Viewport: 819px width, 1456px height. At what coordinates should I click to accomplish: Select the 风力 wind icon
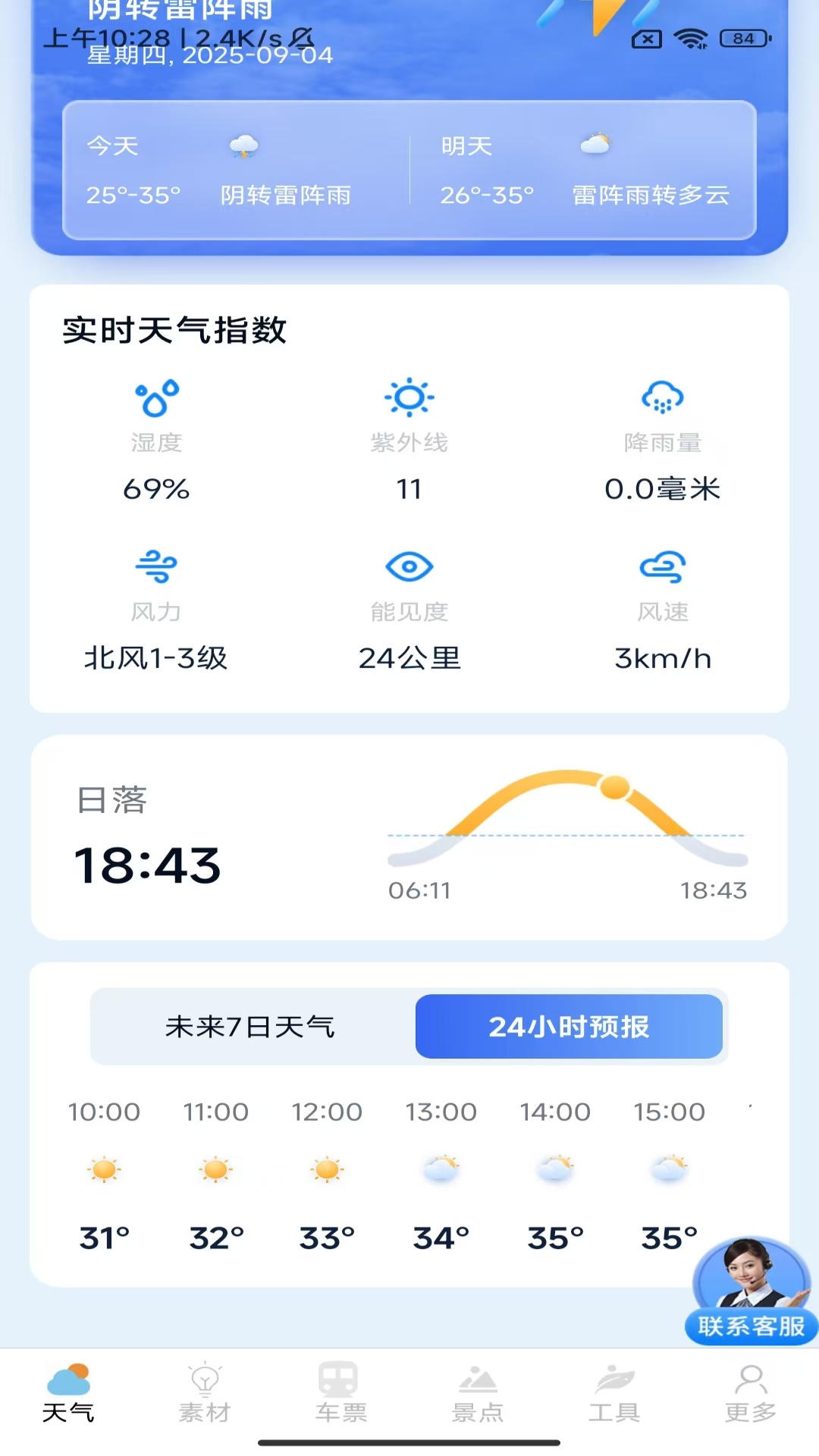[155, 566]
